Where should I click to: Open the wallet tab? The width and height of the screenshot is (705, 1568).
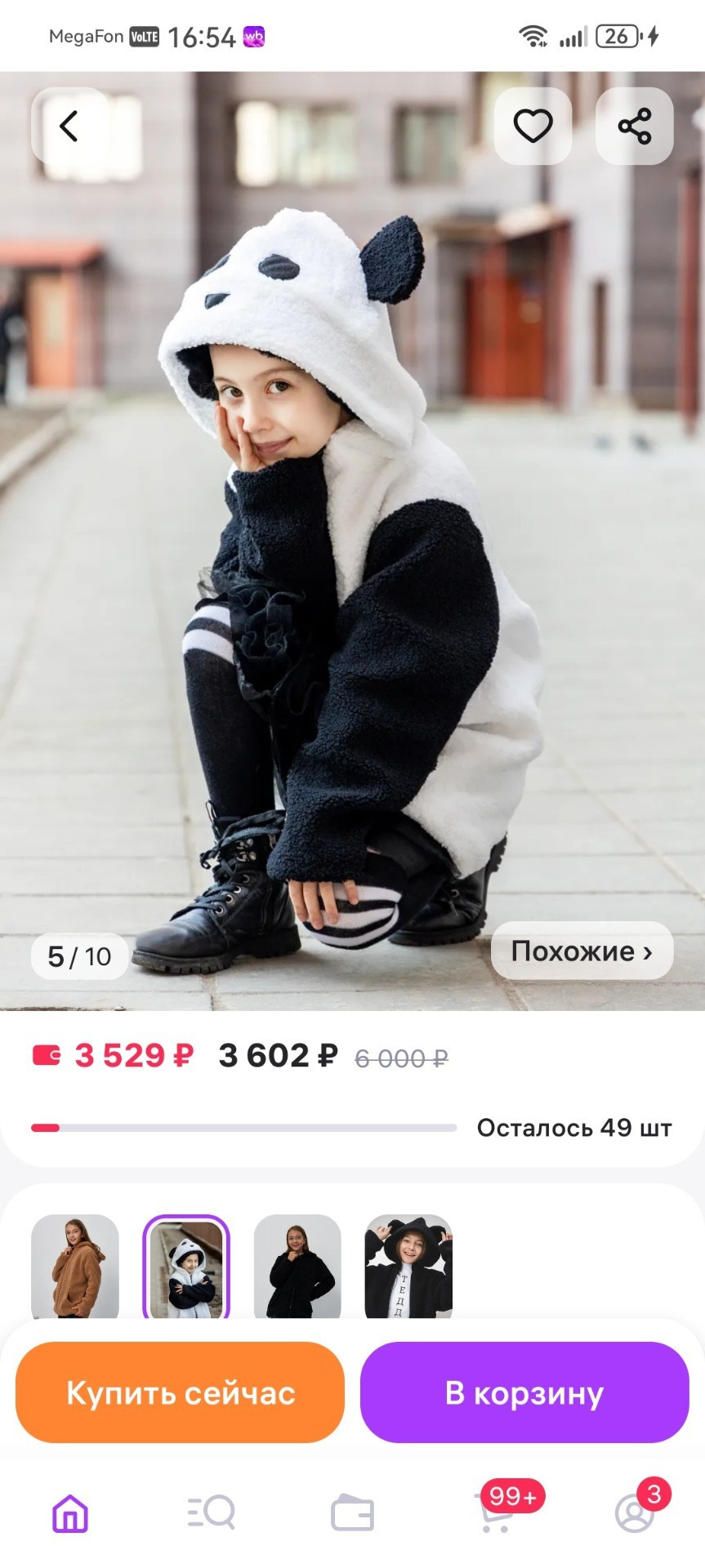[352, 1513]
